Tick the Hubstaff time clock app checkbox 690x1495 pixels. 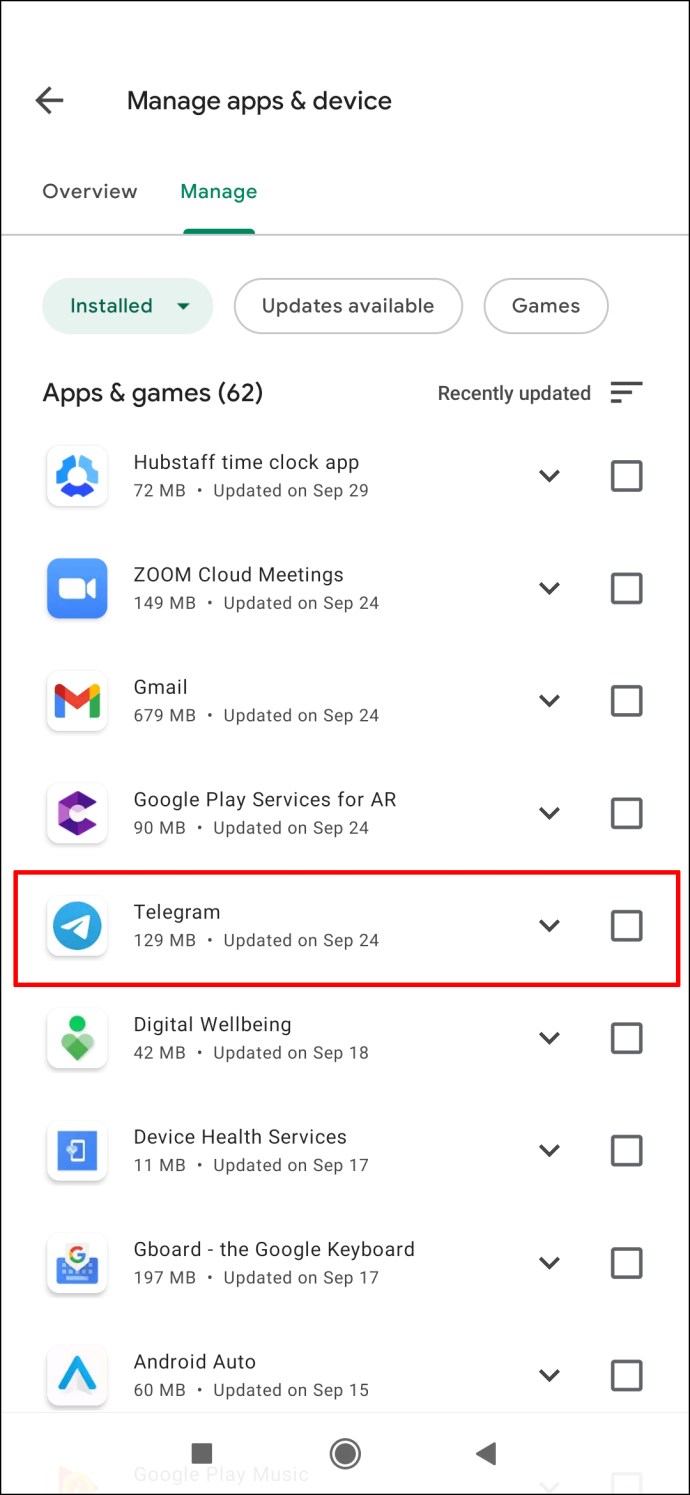[x=626, y=476]
